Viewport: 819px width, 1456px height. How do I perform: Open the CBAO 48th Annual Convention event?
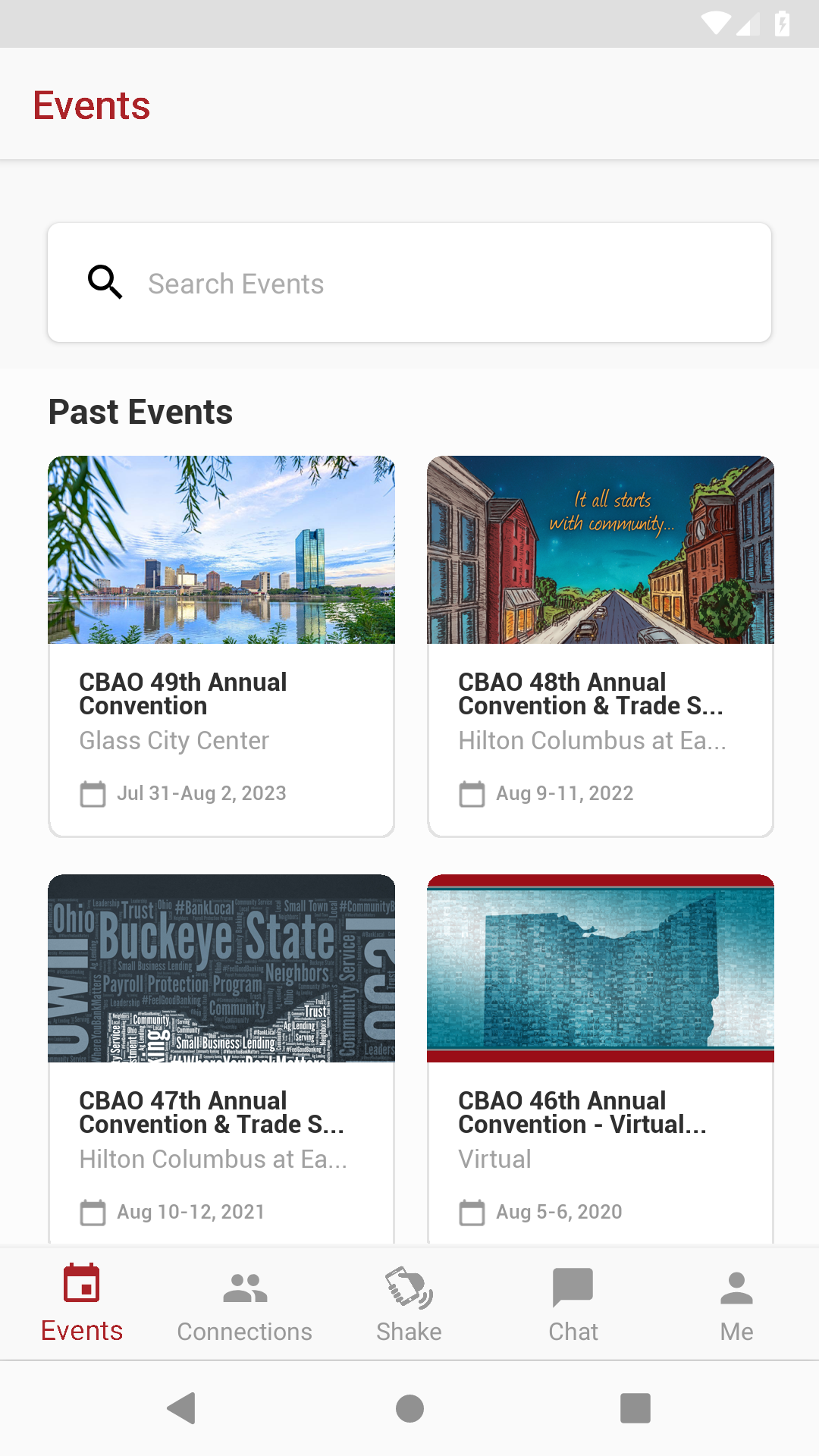pyautogui.click(x=601, y=646)
